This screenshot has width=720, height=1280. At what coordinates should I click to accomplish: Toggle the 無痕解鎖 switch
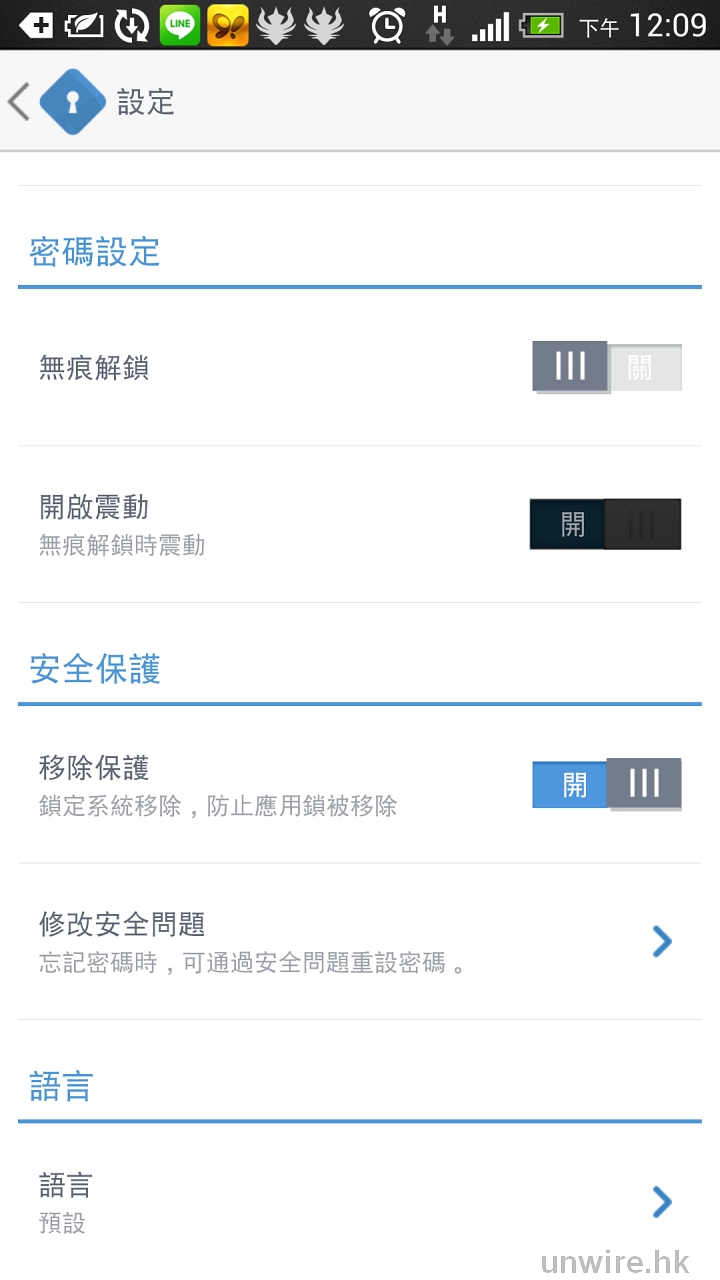click(606, 367)
